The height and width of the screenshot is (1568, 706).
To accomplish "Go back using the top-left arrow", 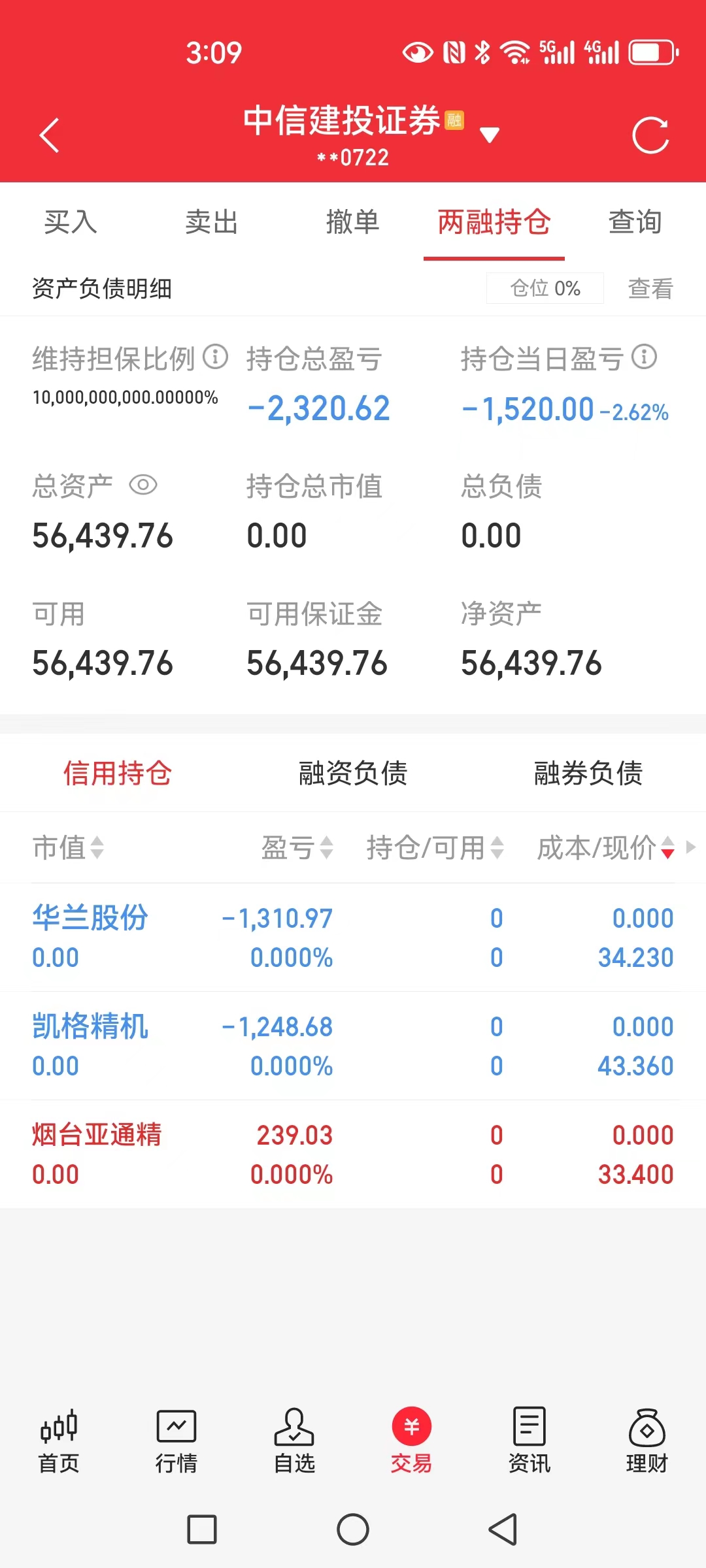I will click(50, 135).
